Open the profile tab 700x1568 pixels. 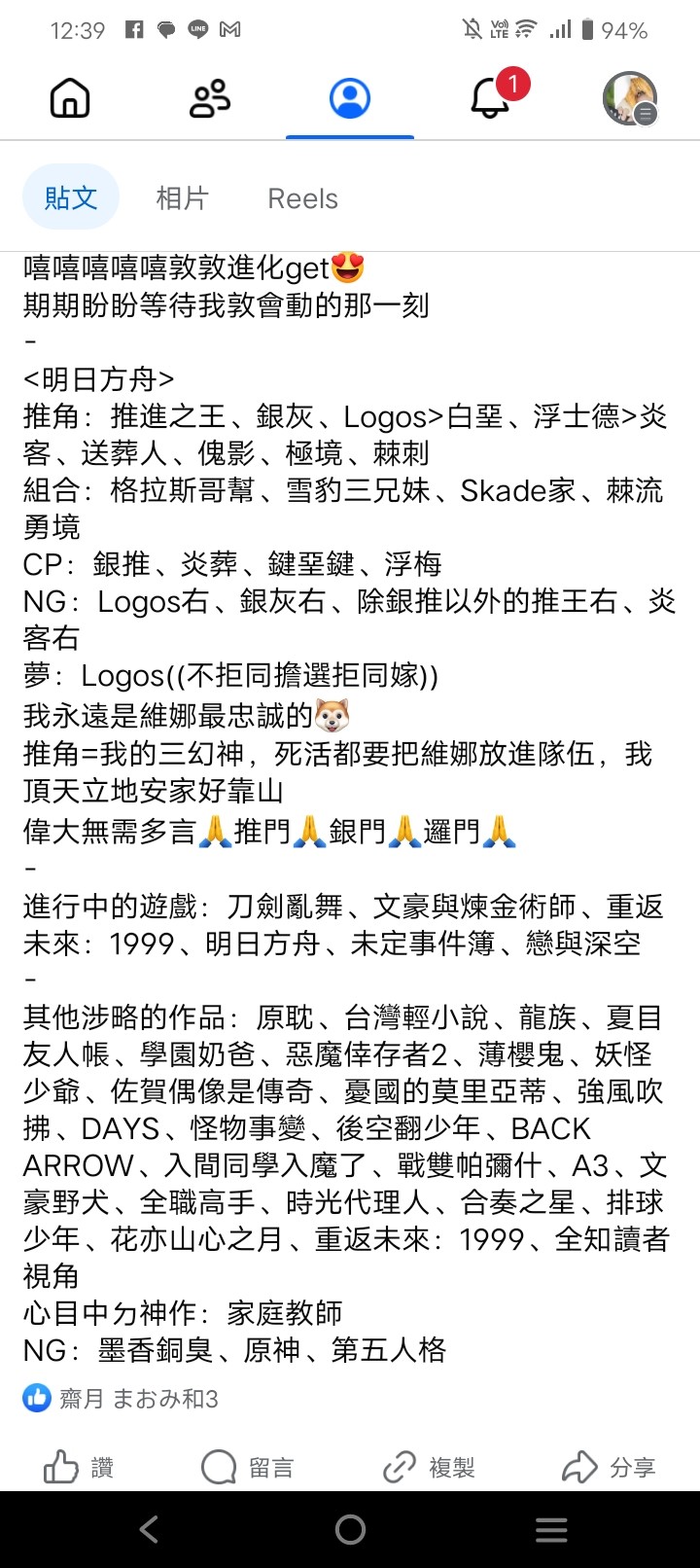coord(350,98)
